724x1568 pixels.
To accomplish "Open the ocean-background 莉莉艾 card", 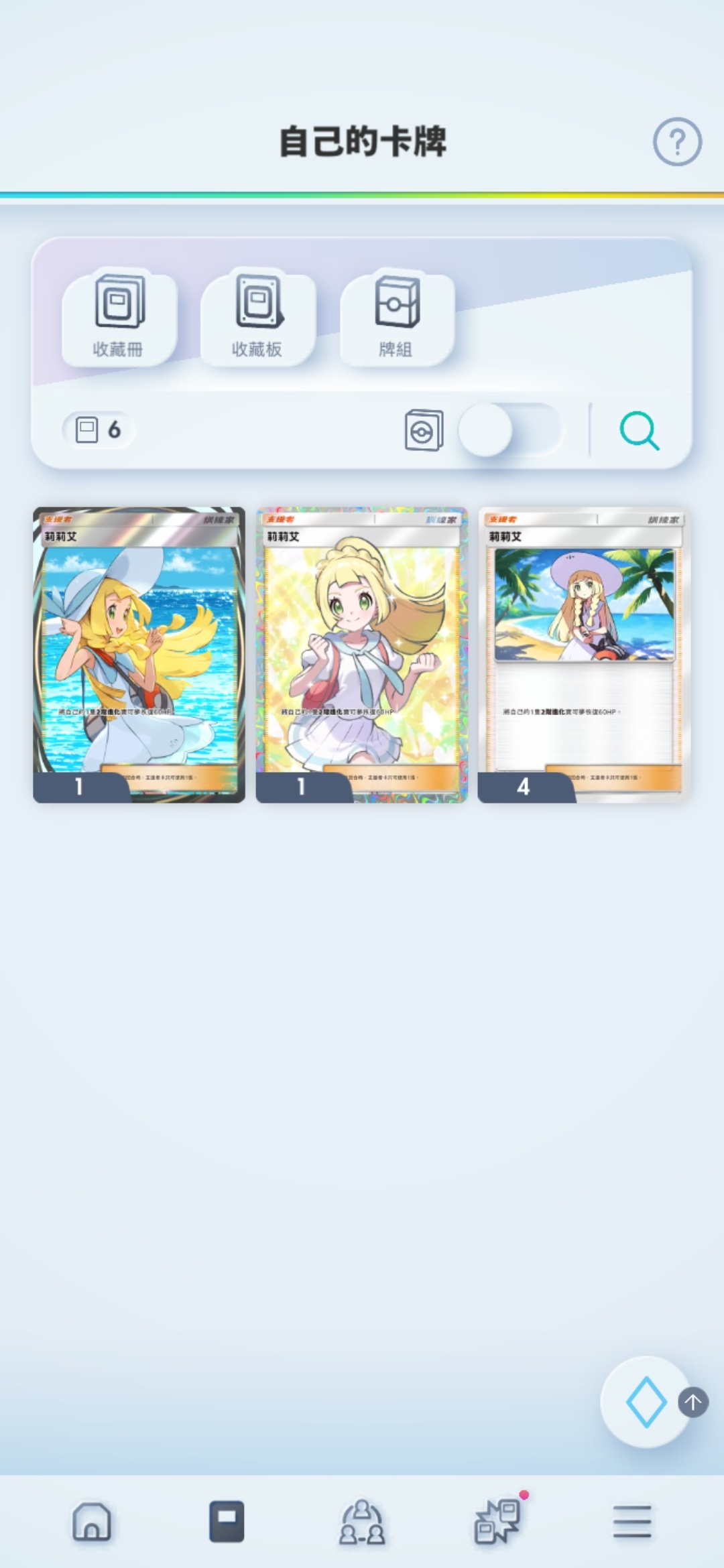I will 139,654.
